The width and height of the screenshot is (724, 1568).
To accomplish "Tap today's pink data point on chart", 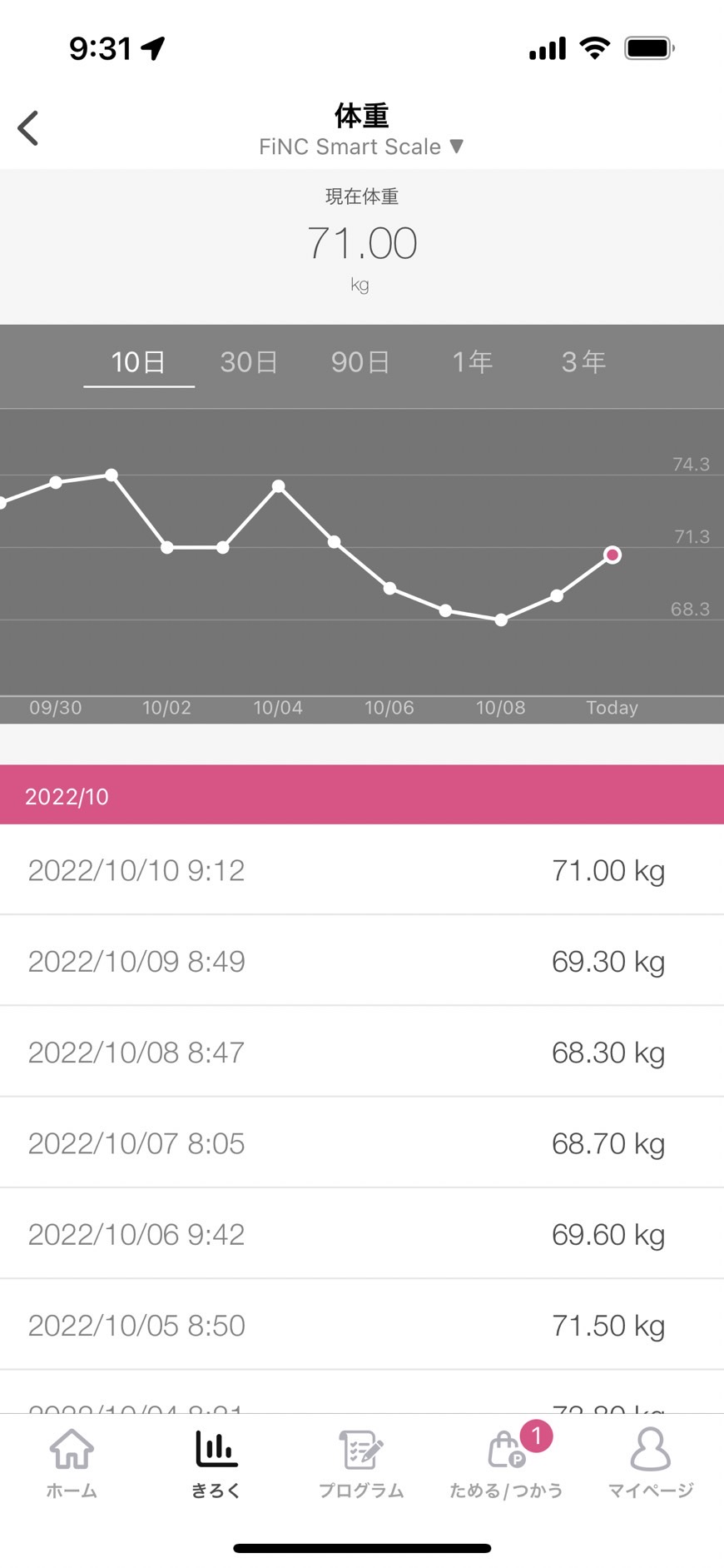I will [612, 555].
